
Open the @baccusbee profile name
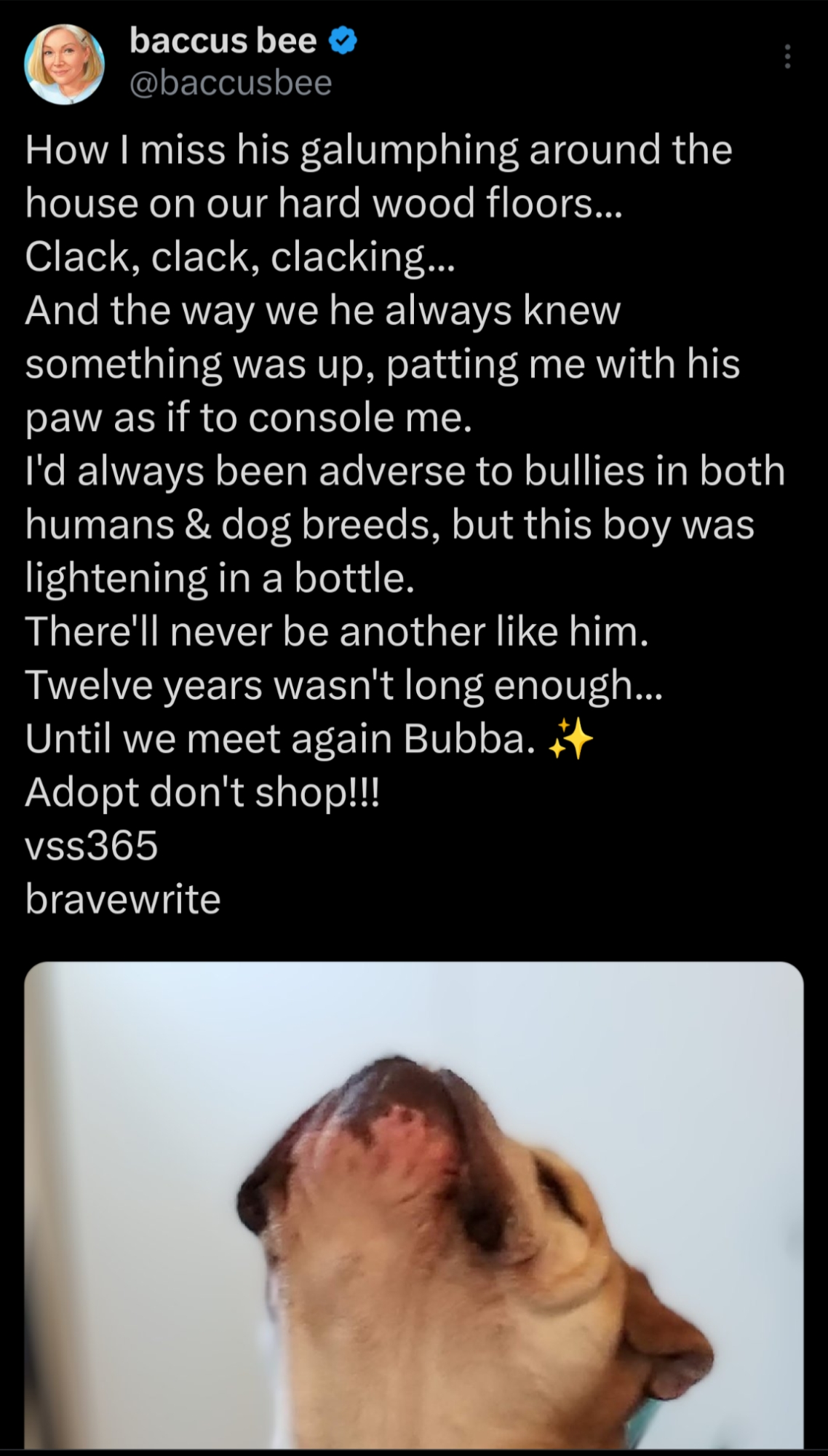[223, 41]
